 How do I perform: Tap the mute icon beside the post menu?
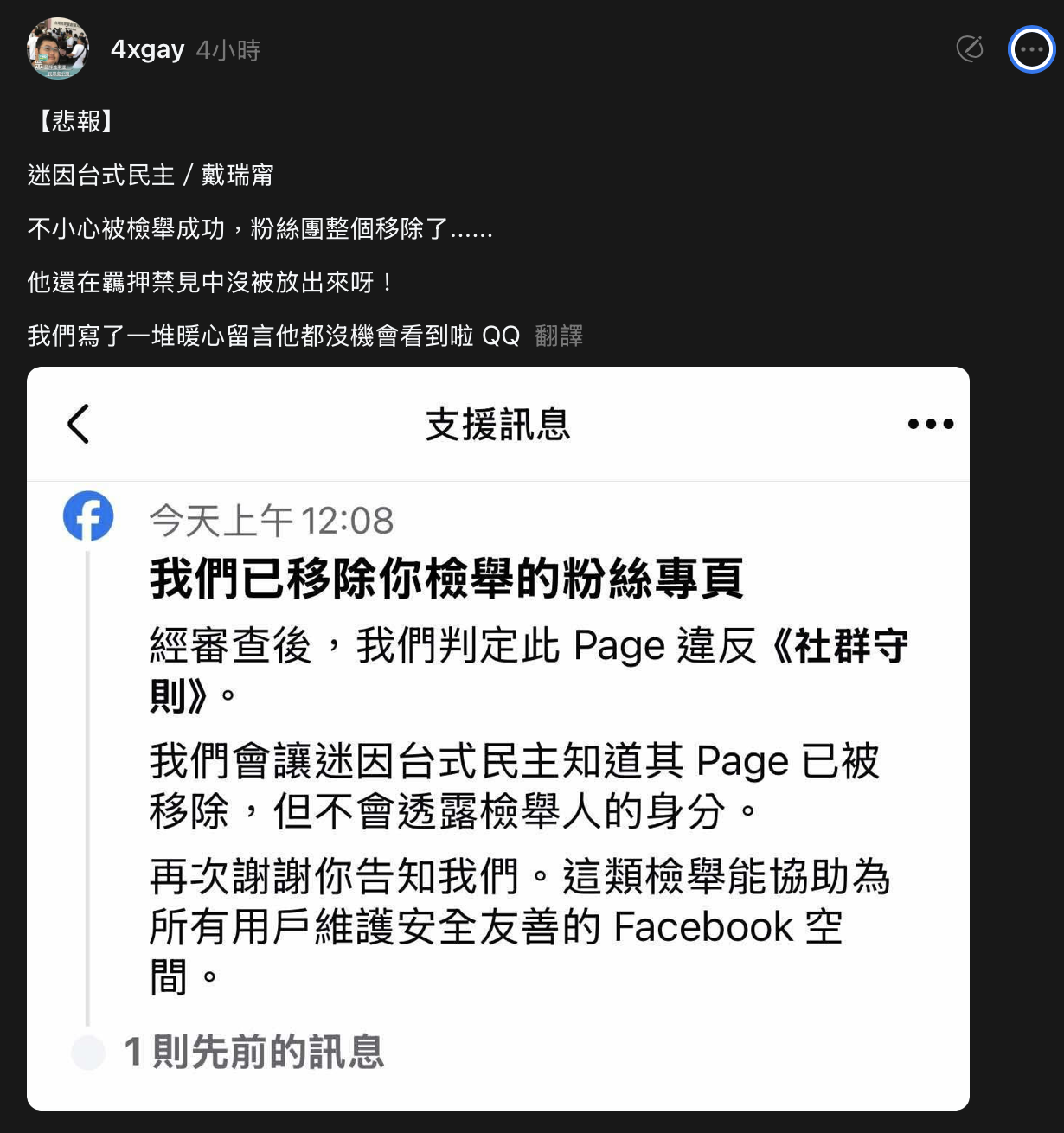pyautogui.click(x=970, y=49)
